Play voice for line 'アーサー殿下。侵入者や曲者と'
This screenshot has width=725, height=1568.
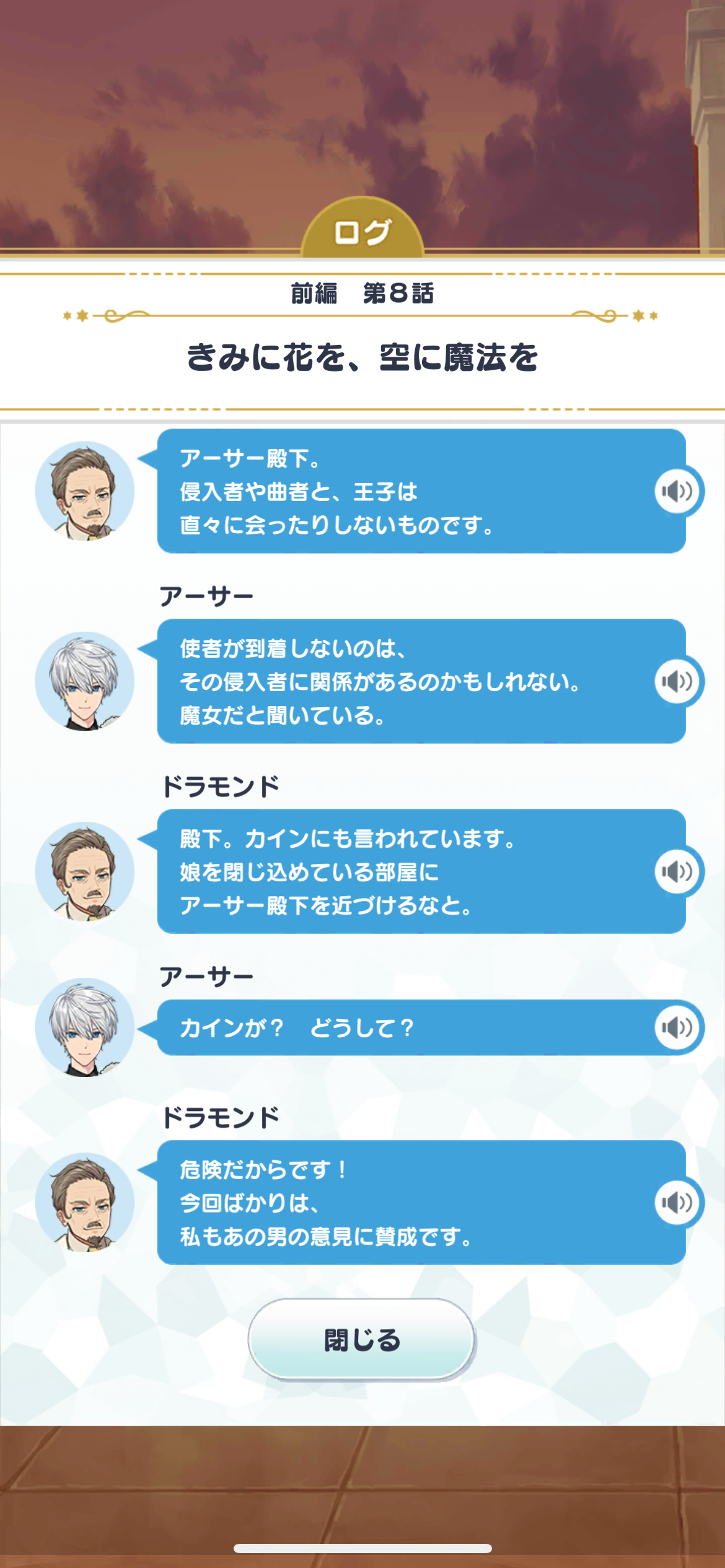click(677, 492)
